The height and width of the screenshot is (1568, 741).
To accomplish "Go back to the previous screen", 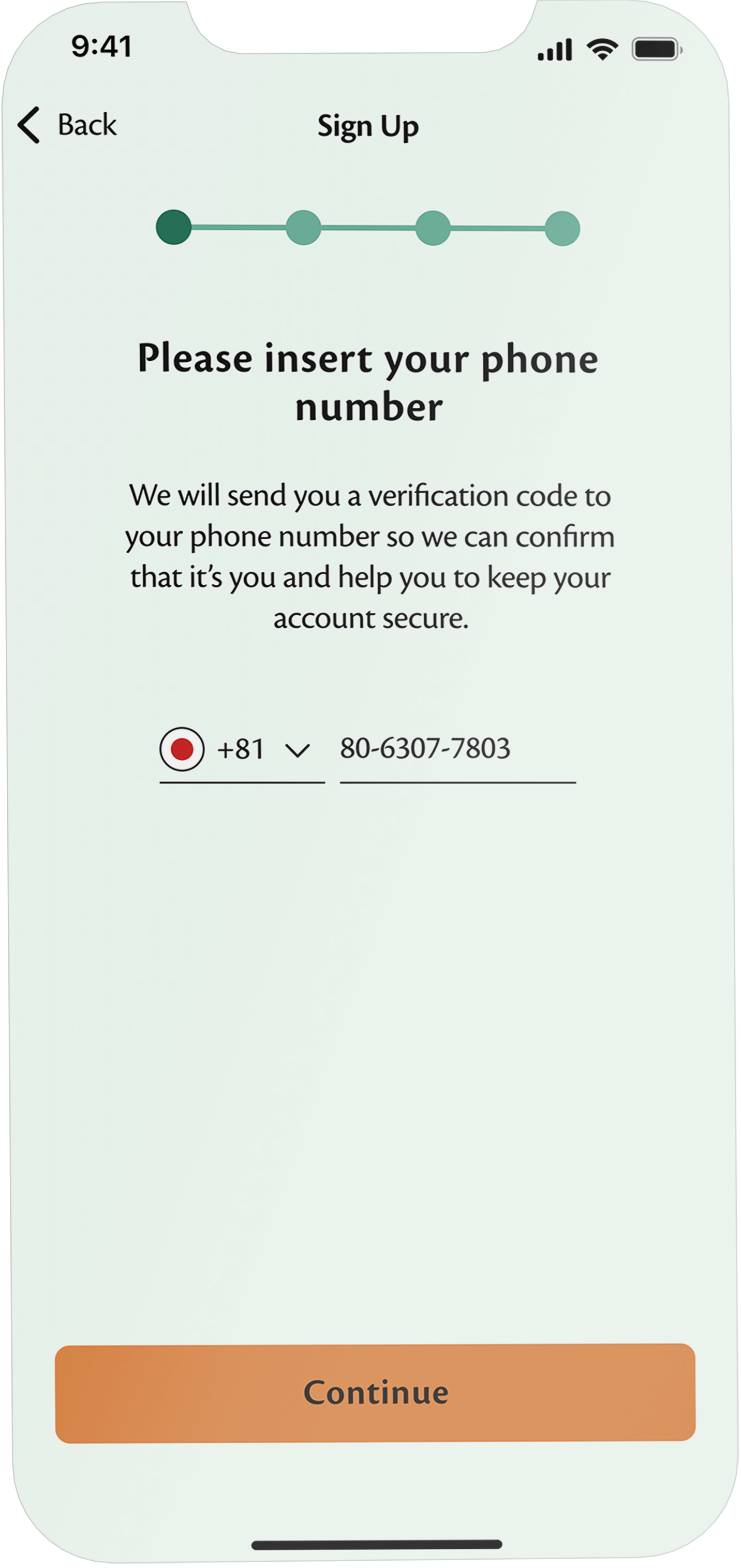I will click(67, 125).
